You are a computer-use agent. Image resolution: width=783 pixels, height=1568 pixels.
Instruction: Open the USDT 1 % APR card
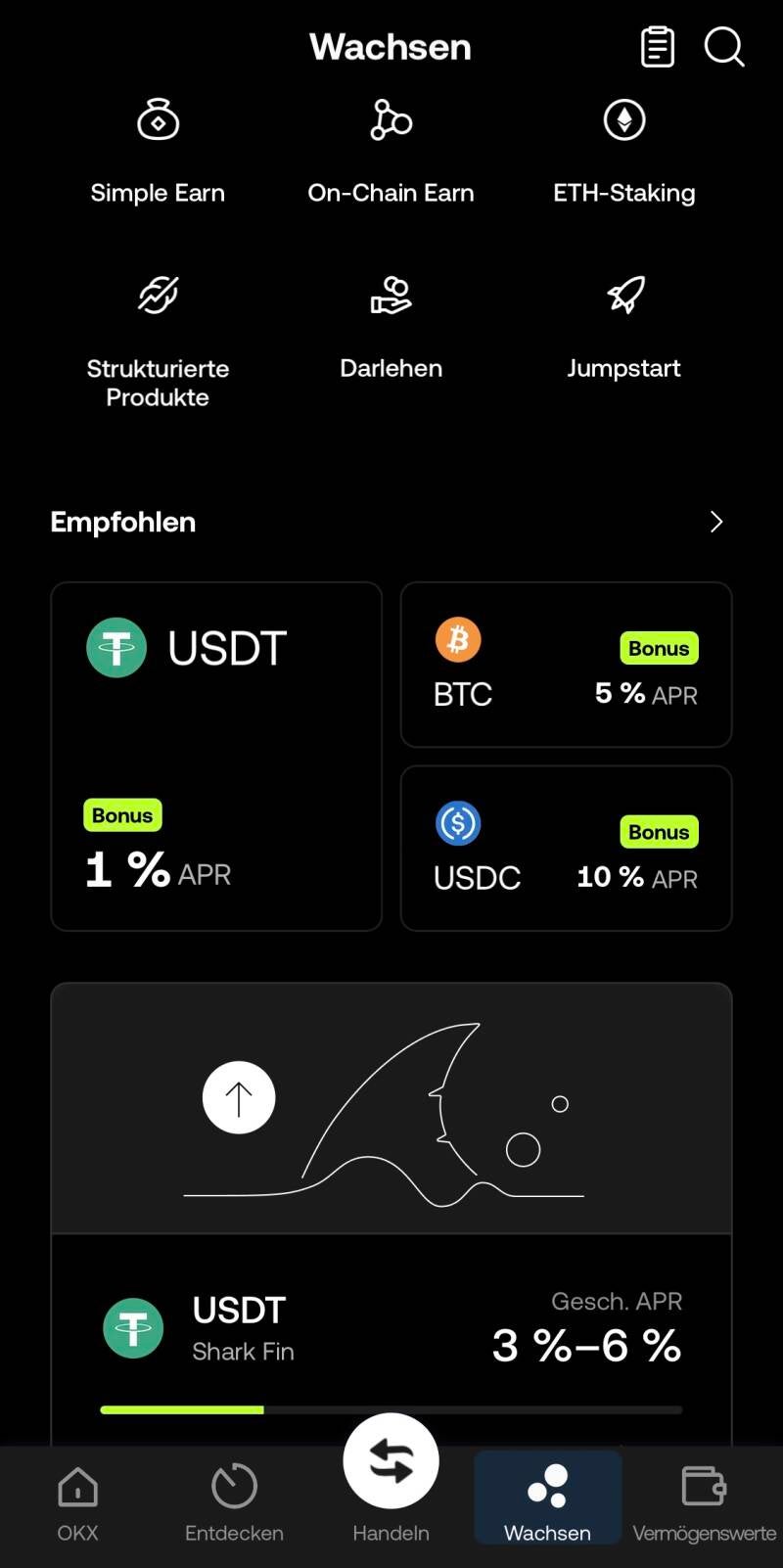pos(216,756)
